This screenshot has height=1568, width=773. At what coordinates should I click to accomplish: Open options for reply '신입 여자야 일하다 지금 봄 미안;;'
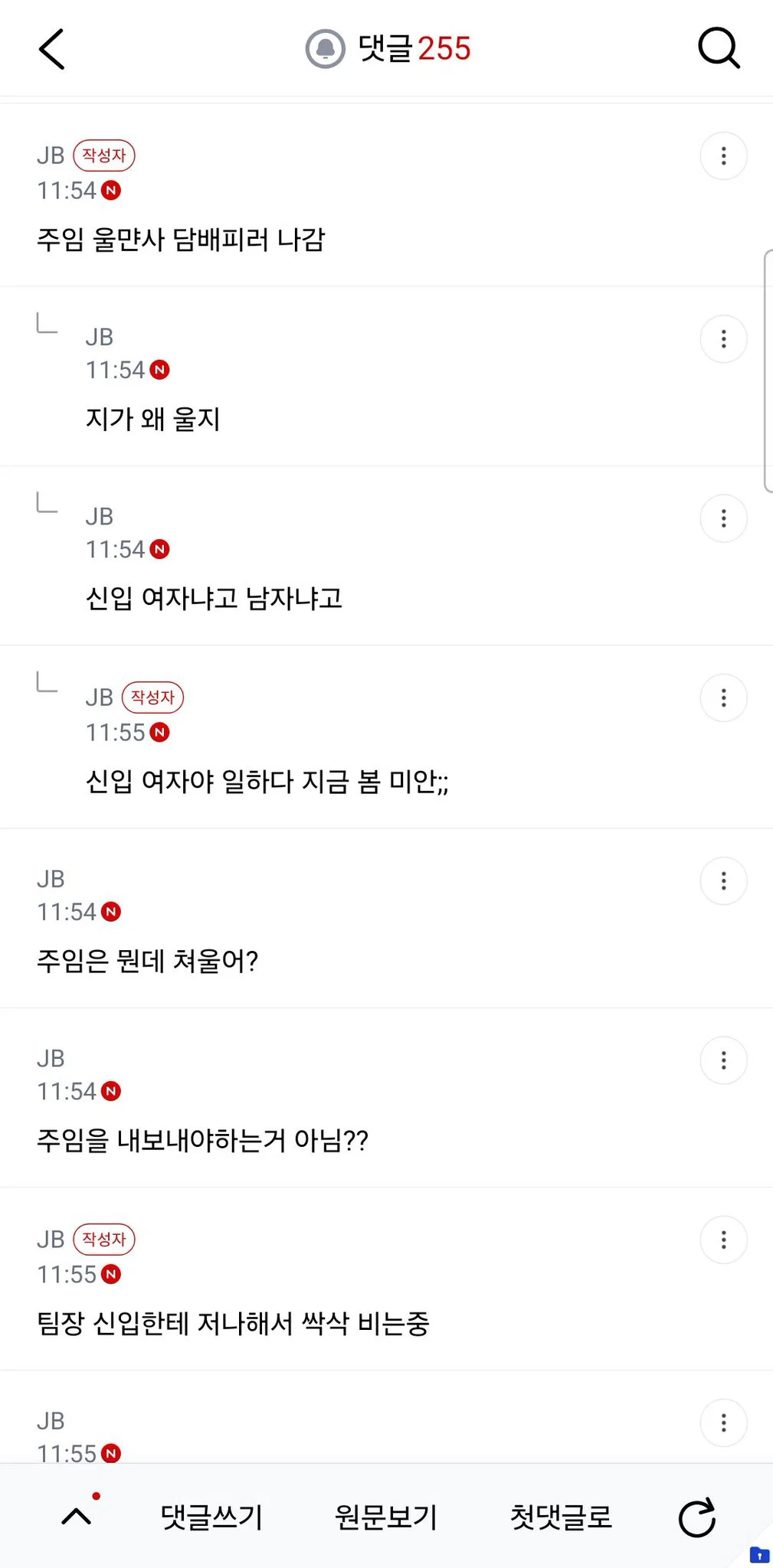click(723, 697)
